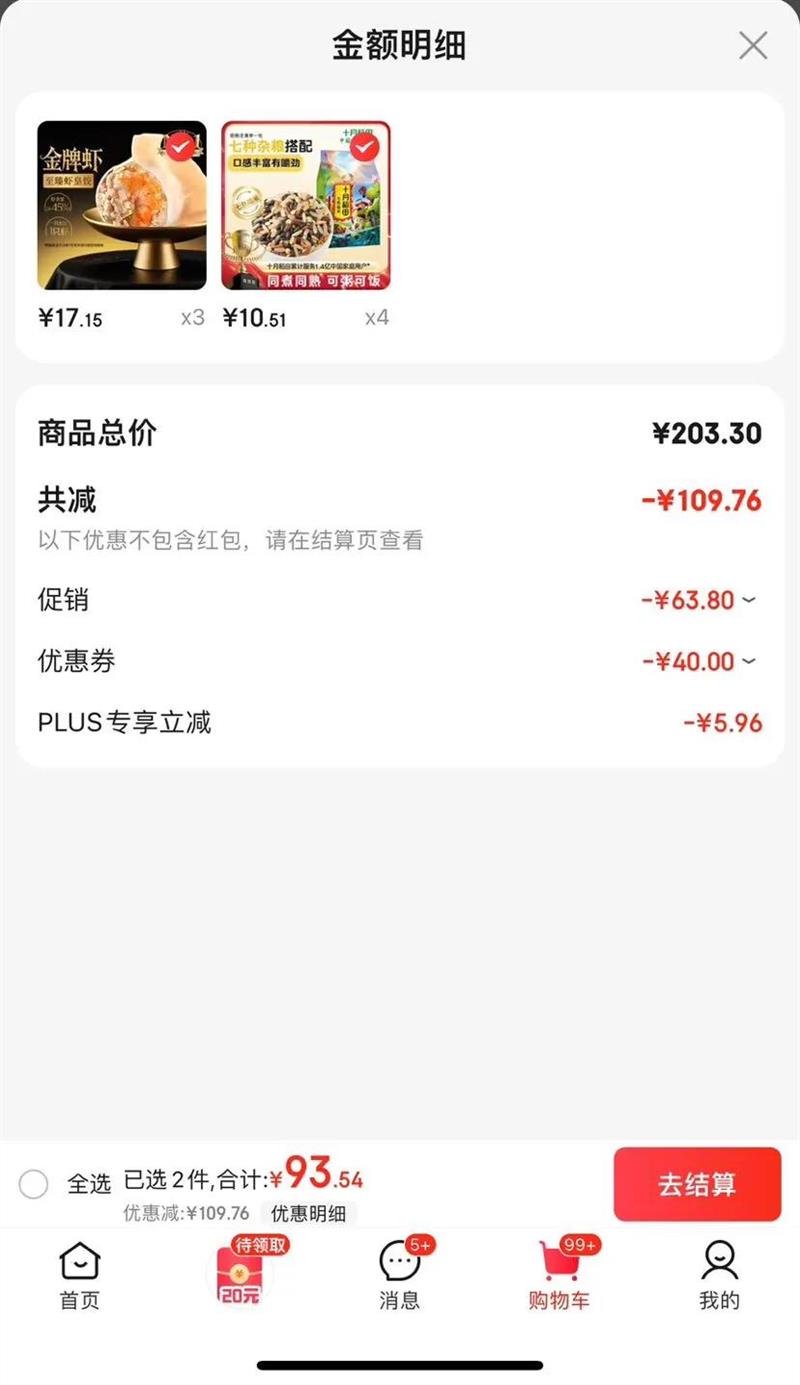Expand the 促销 discount details
Viewport: 800px width, 1385px height.
(x=750, y=601)
